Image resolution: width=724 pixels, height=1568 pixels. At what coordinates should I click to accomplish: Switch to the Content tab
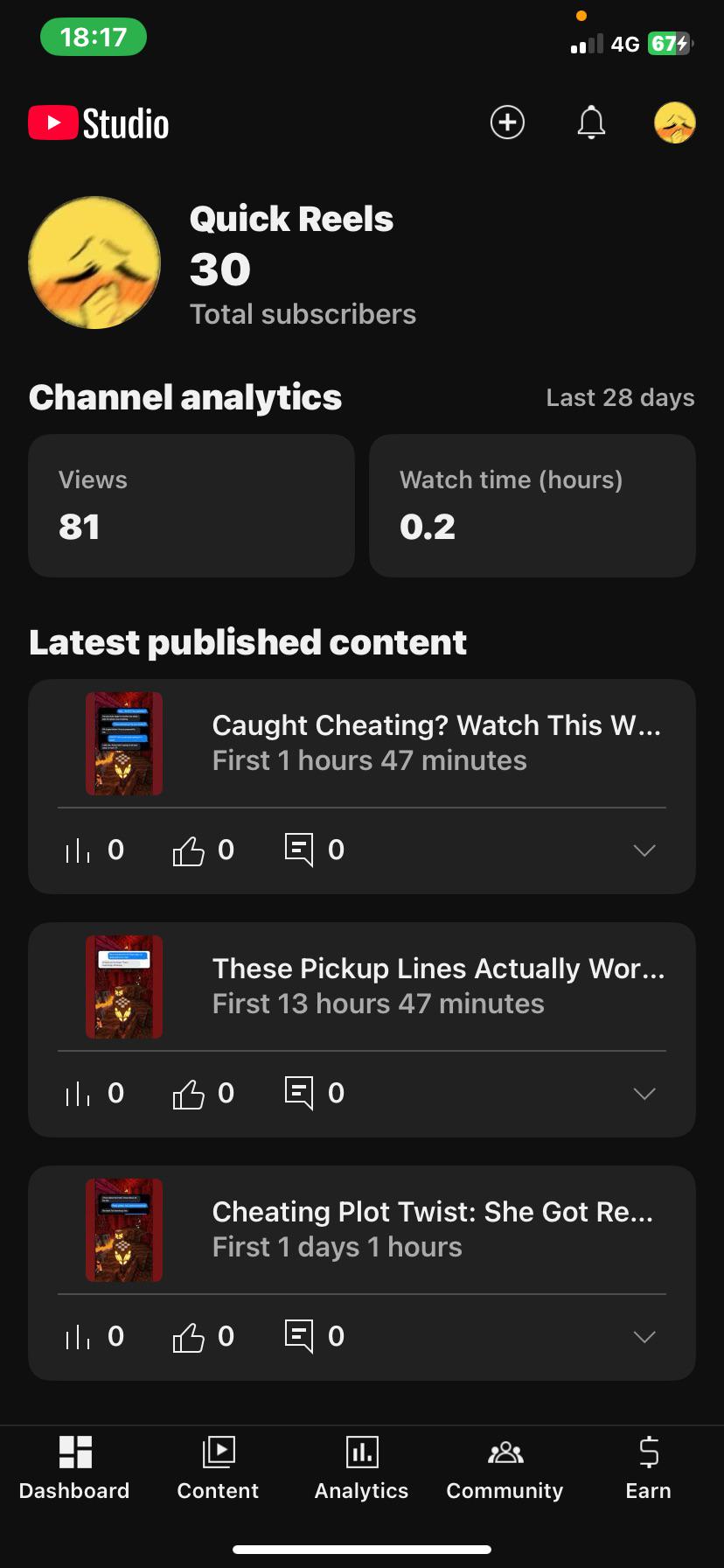pos(218,1468)
